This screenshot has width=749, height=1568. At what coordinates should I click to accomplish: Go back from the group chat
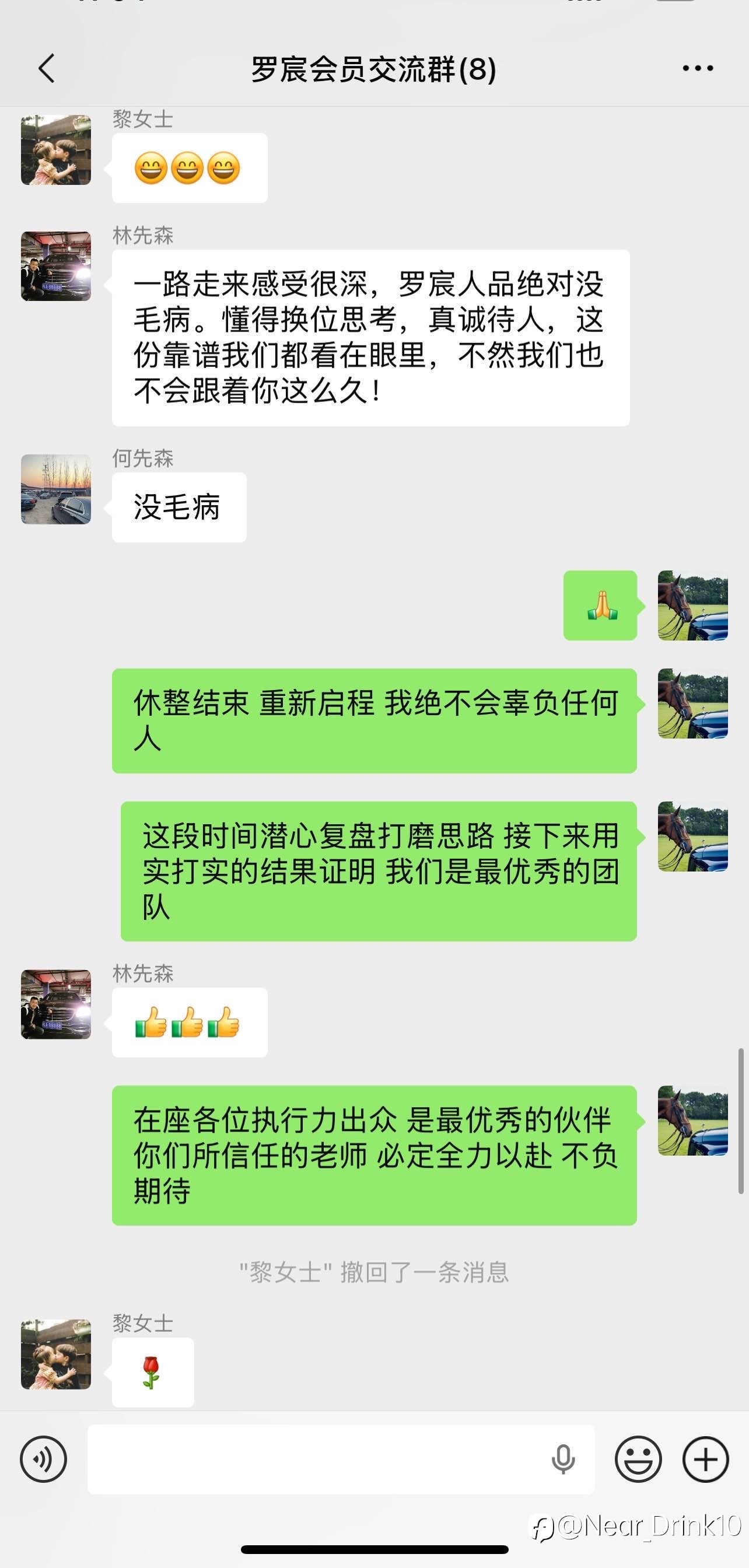click(46, 68)
